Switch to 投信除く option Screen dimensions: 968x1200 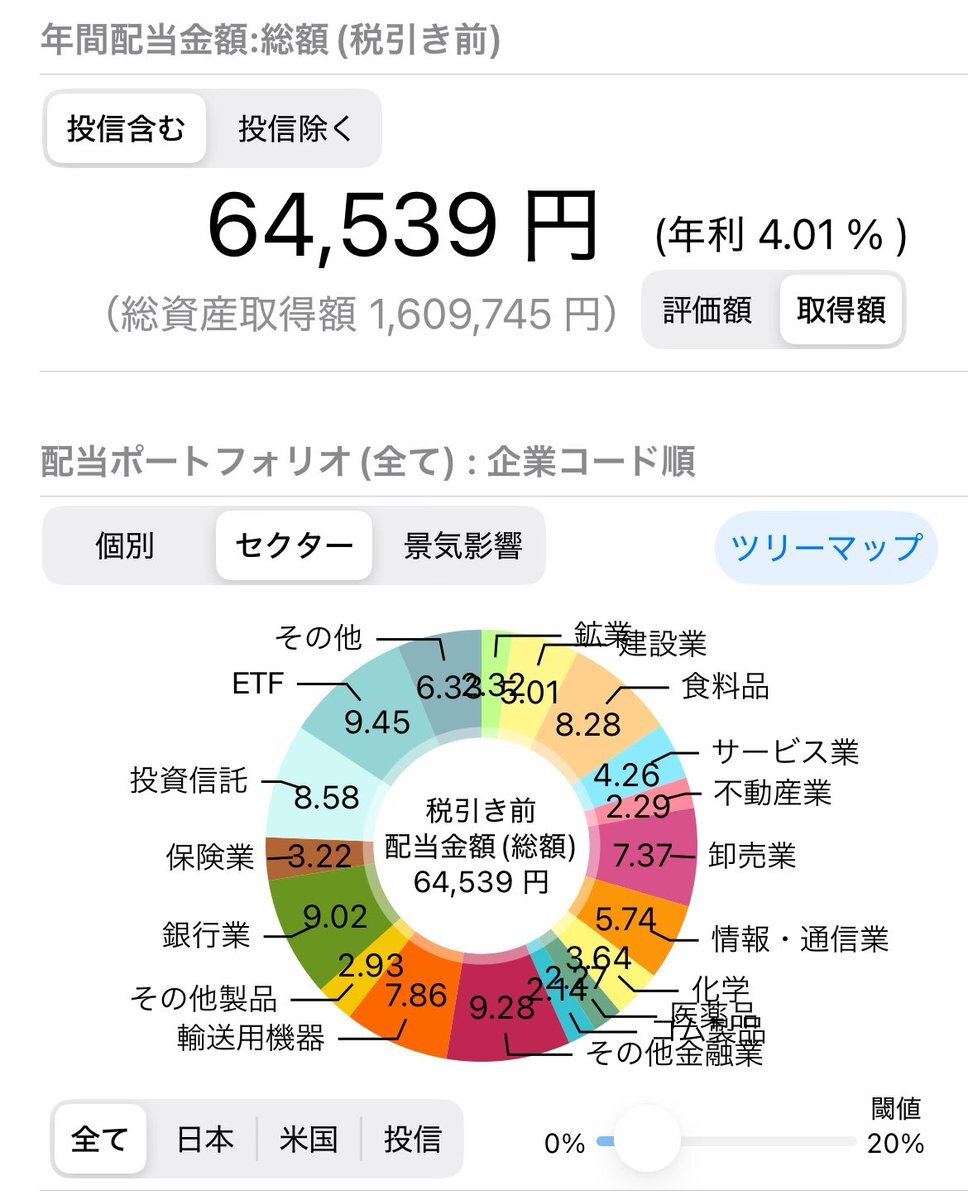click(x=295, y=129)
